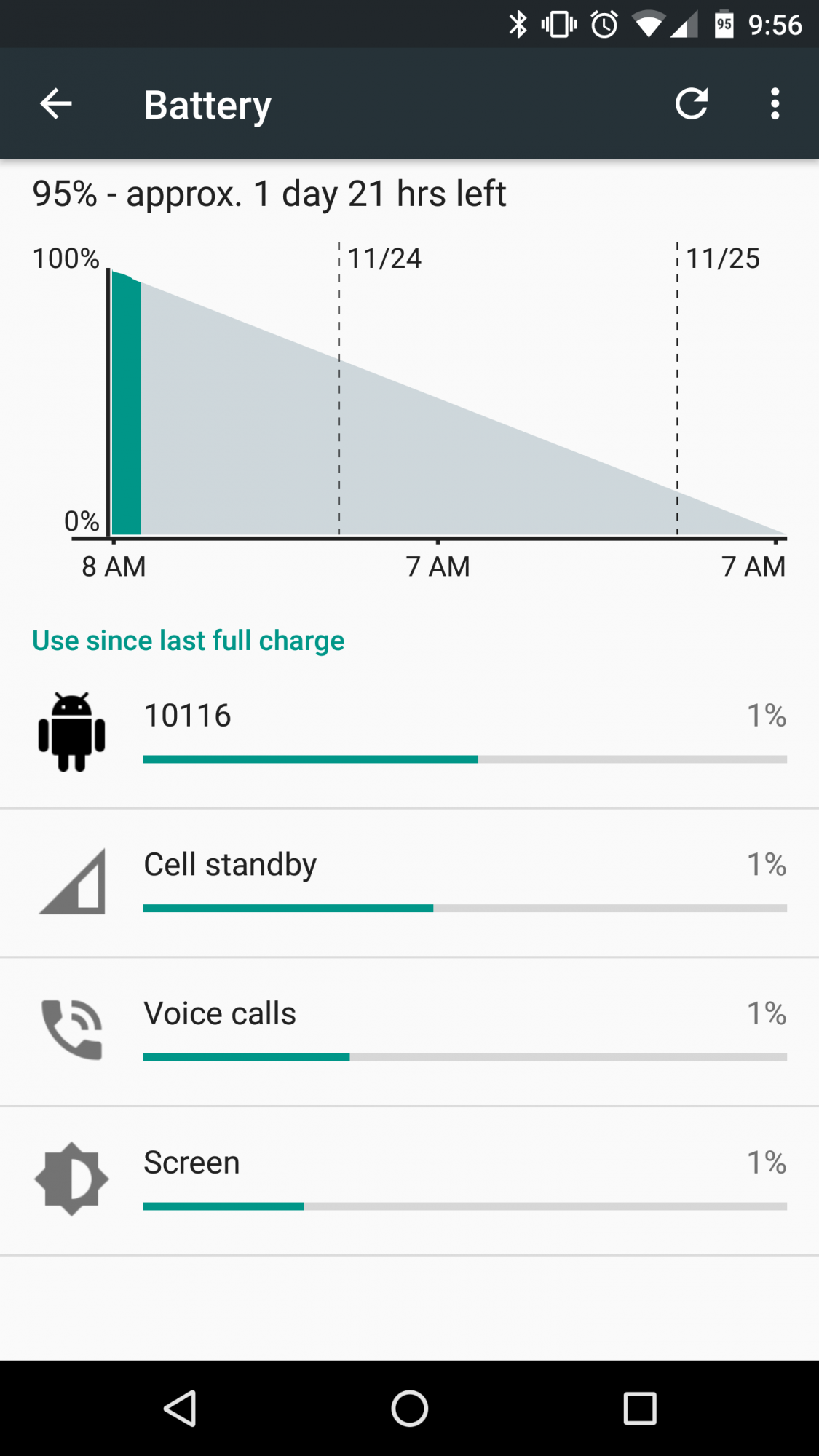Open usage details for 10116

coord(409,732)
